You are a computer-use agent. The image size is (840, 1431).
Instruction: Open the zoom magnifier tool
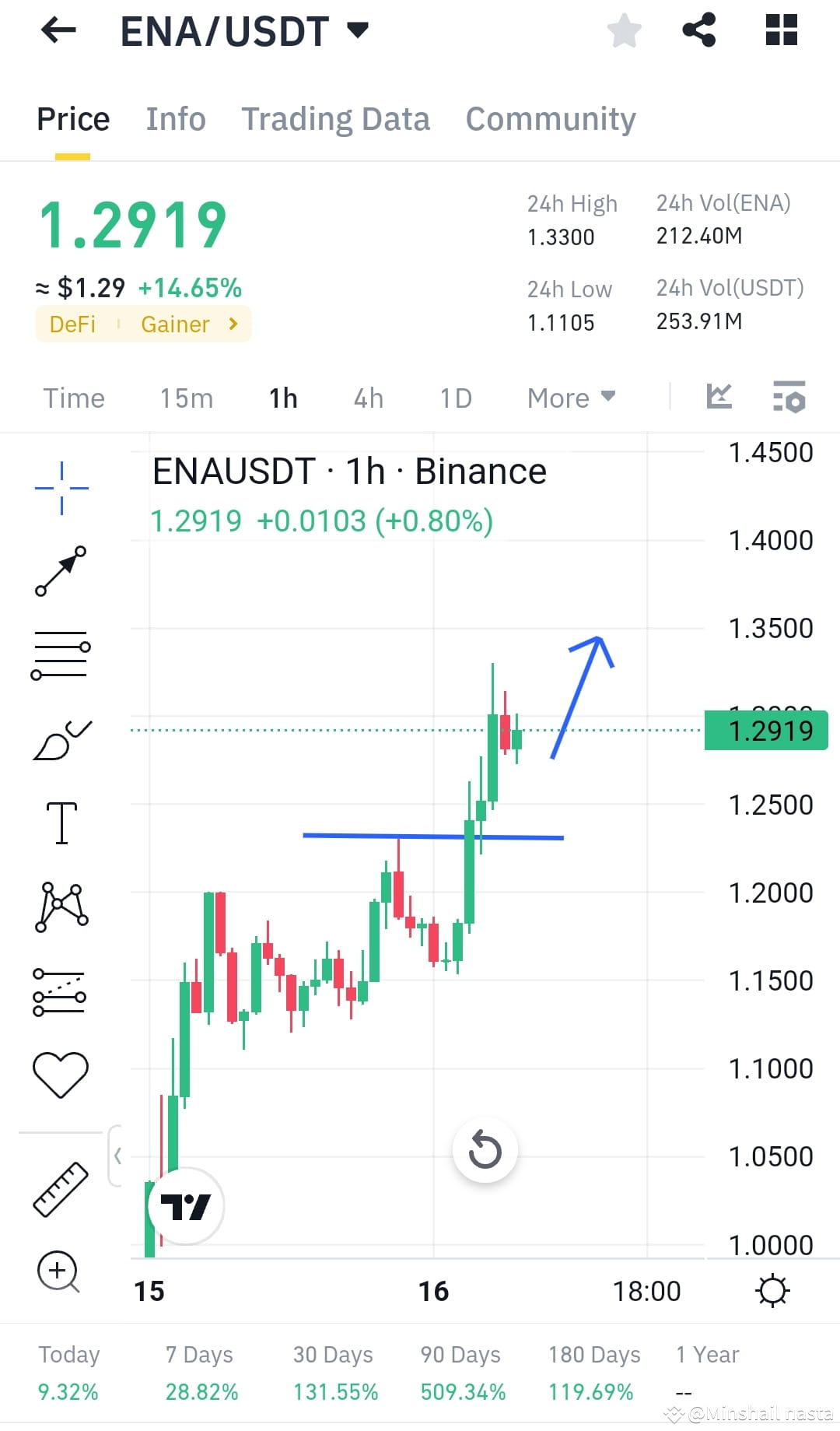(x=58, y=1271)
